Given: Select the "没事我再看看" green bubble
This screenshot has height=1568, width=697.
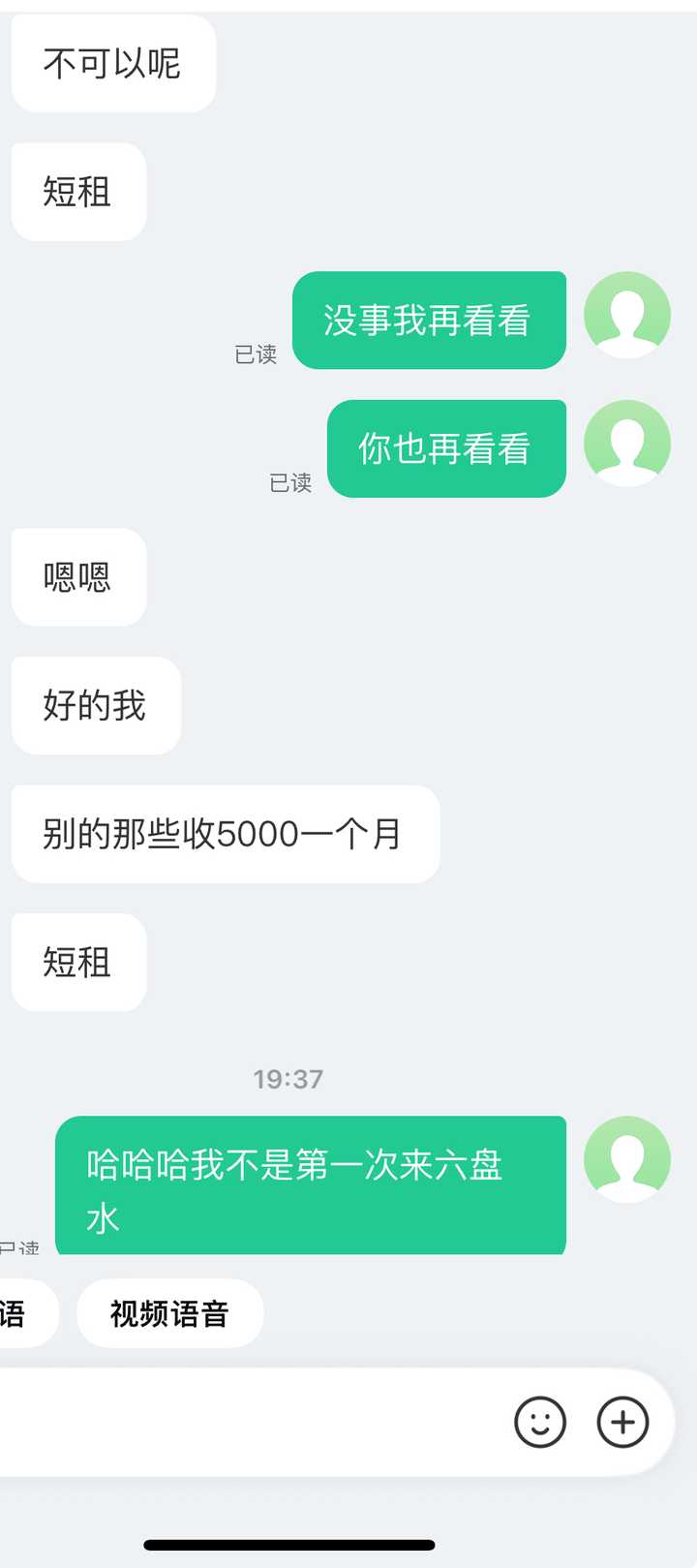Looking at the screenshot, I should tap(430, 320).
